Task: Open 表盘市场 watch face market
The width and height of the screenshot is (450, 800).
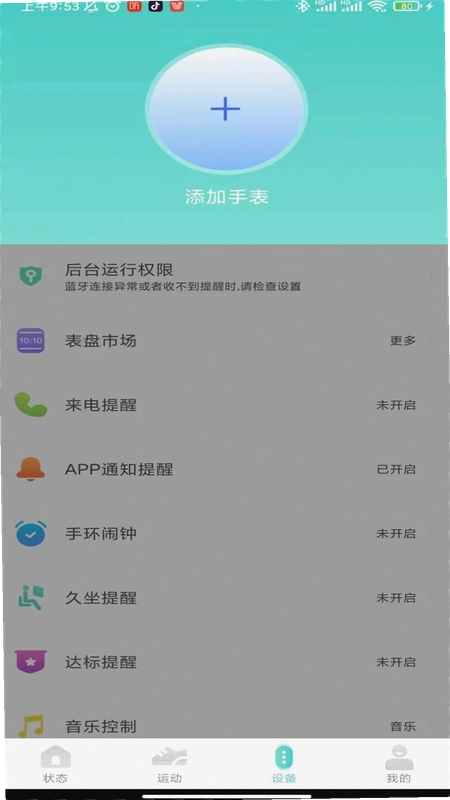Action: coord(225,340)
